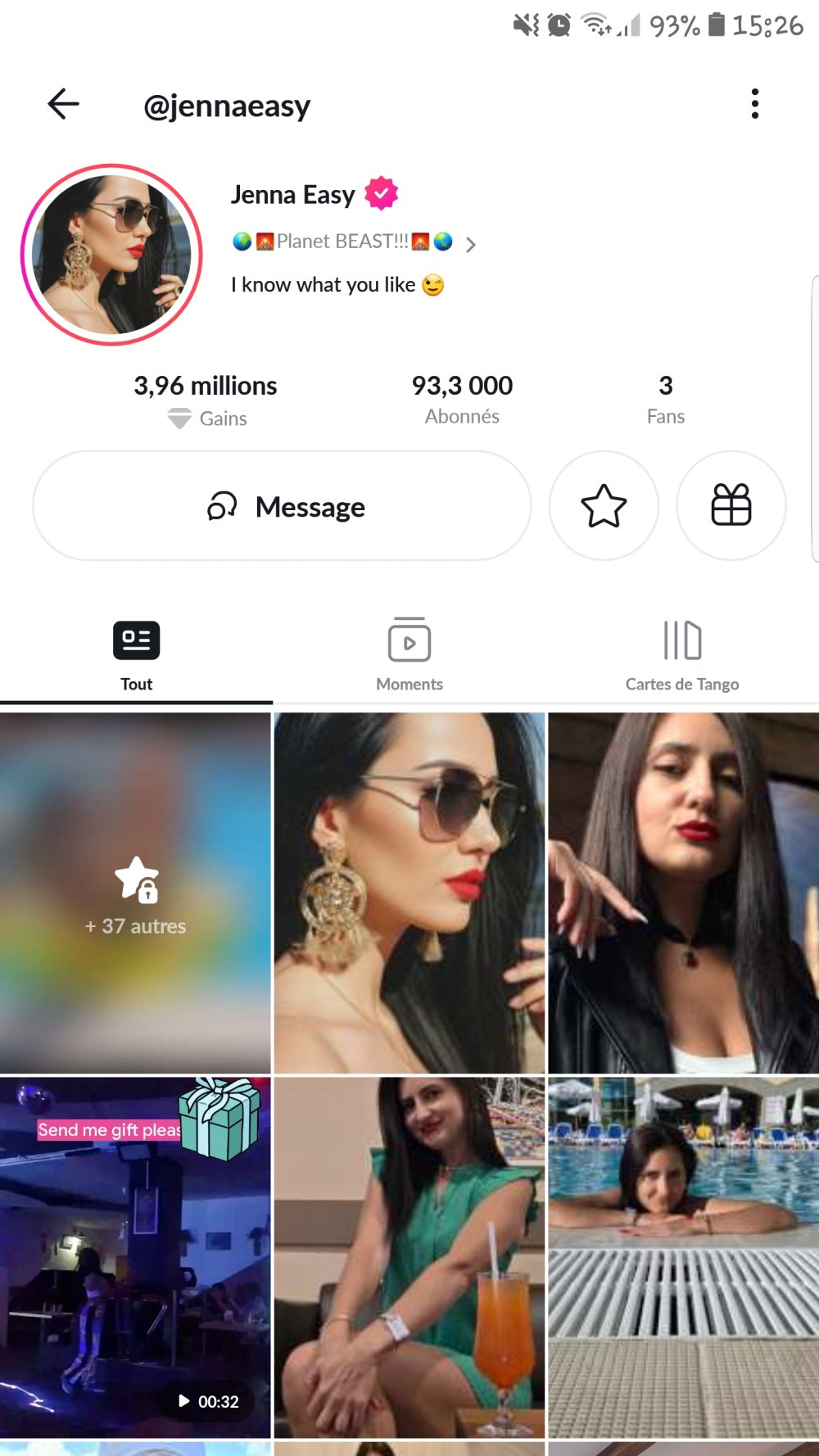Send a gift with gift box button
The image size is (819, 1456).
[731, 506]
